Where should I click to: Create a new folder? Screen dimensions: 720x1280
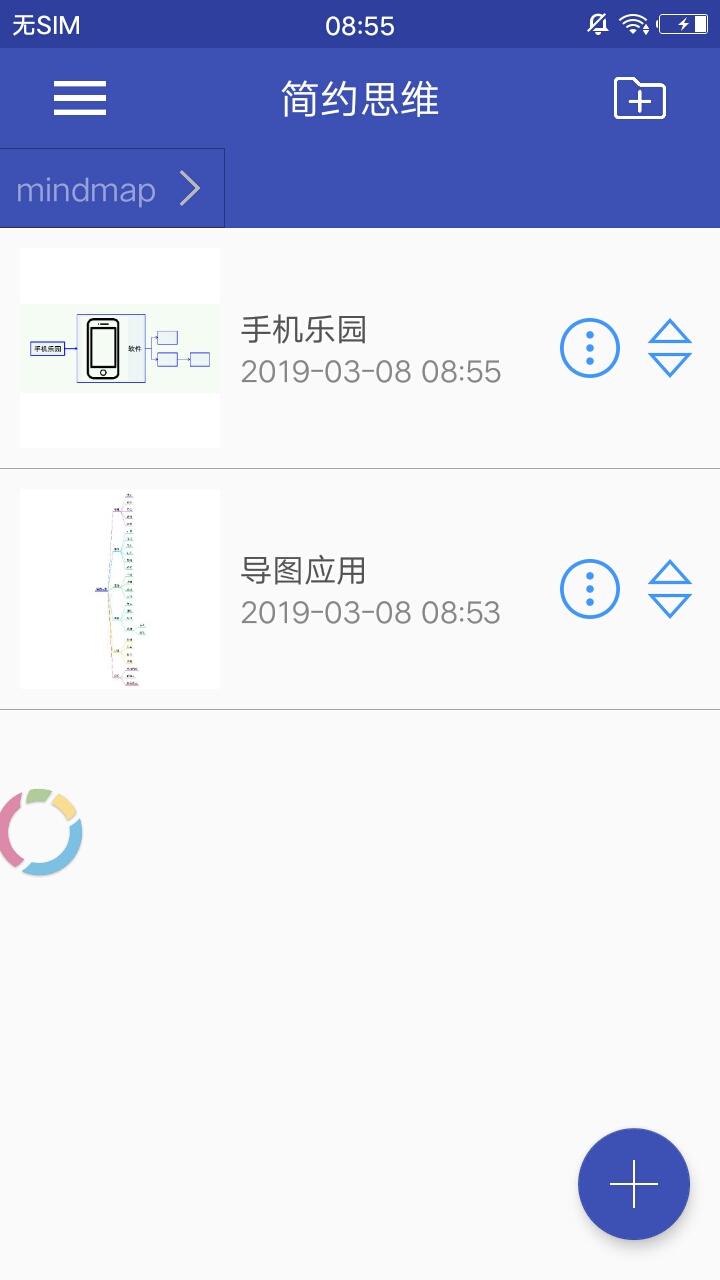click(x=640, y=98)
